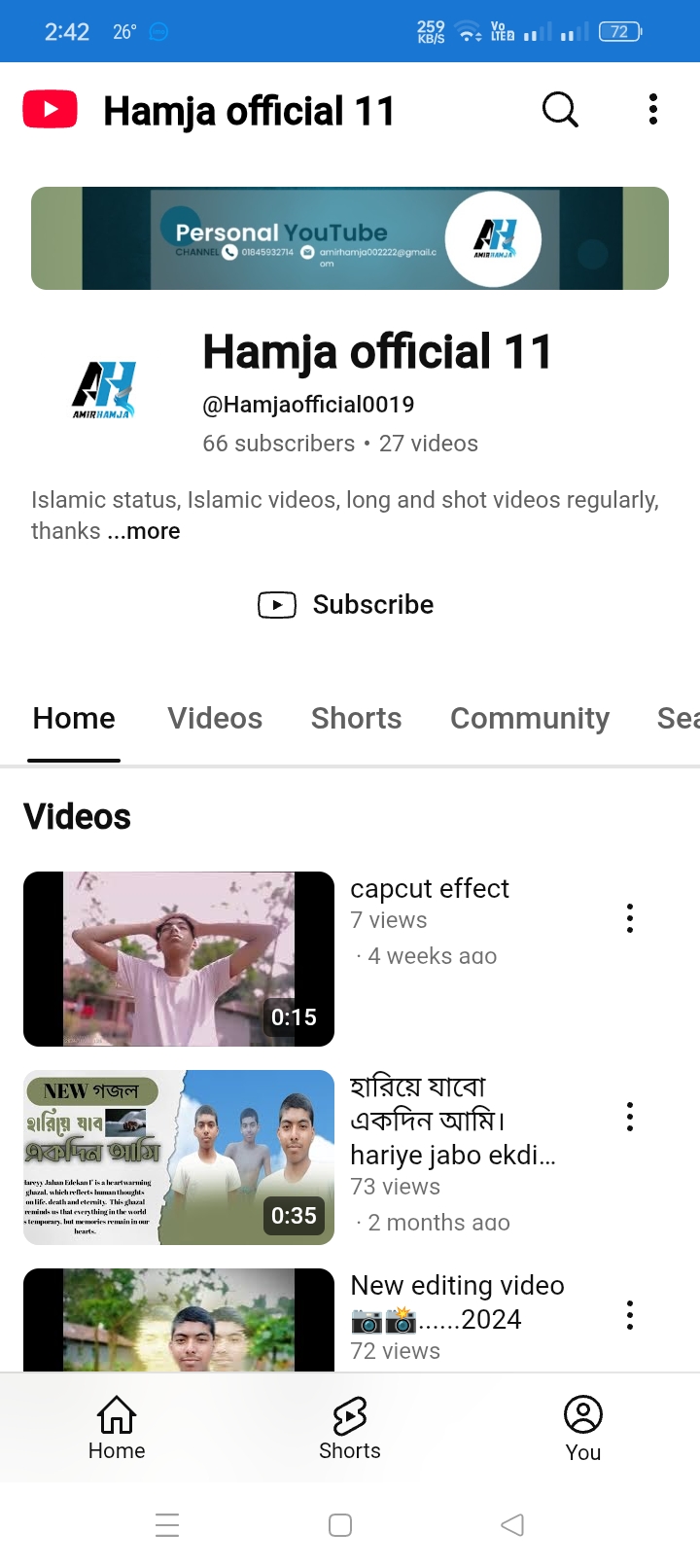Subscribe to Hamja official 11
The width and height of the screenshot is (700, 1568).
tap(346, 605)
